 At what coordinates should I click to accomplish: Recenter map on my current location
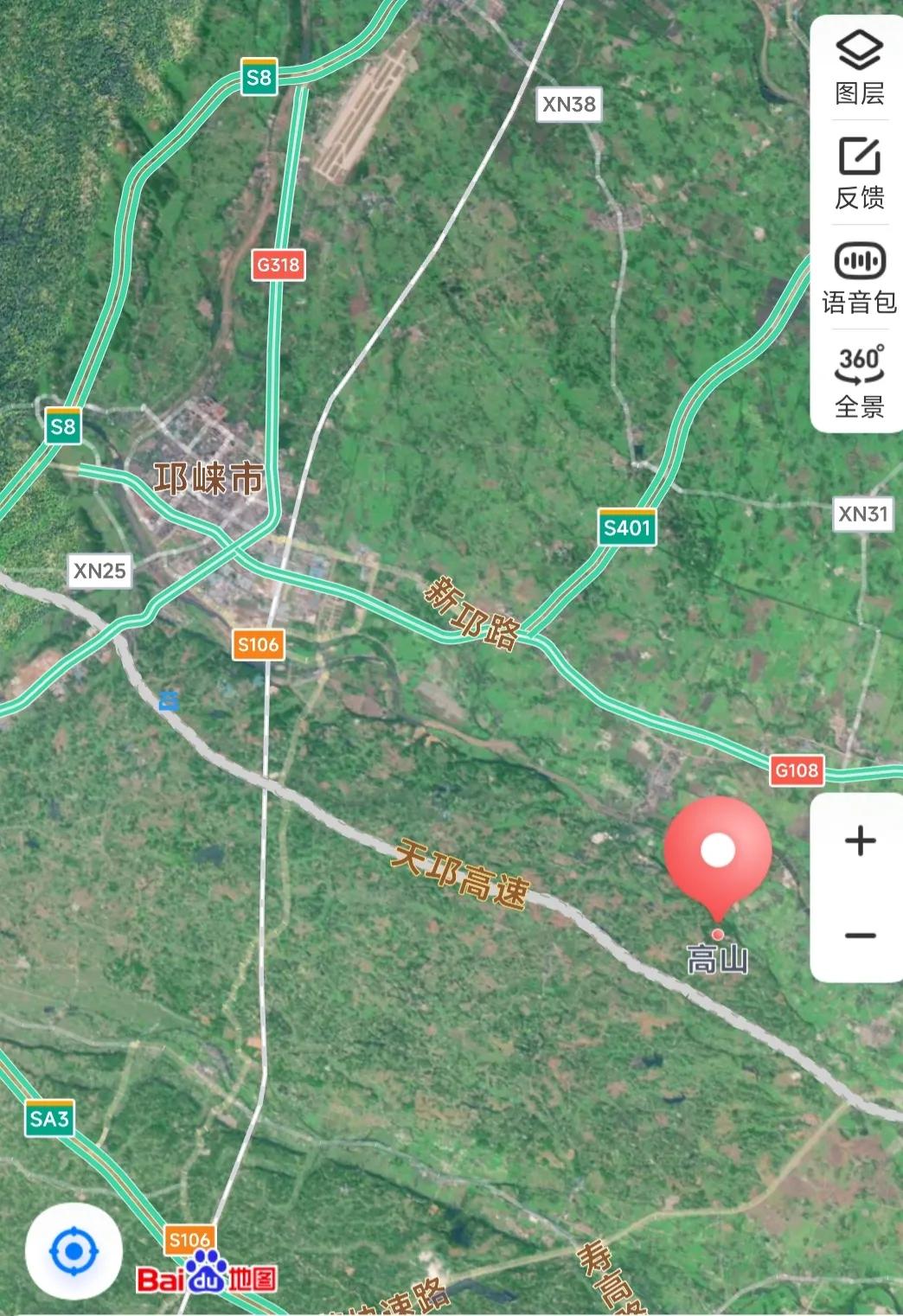coord(74,1250)
